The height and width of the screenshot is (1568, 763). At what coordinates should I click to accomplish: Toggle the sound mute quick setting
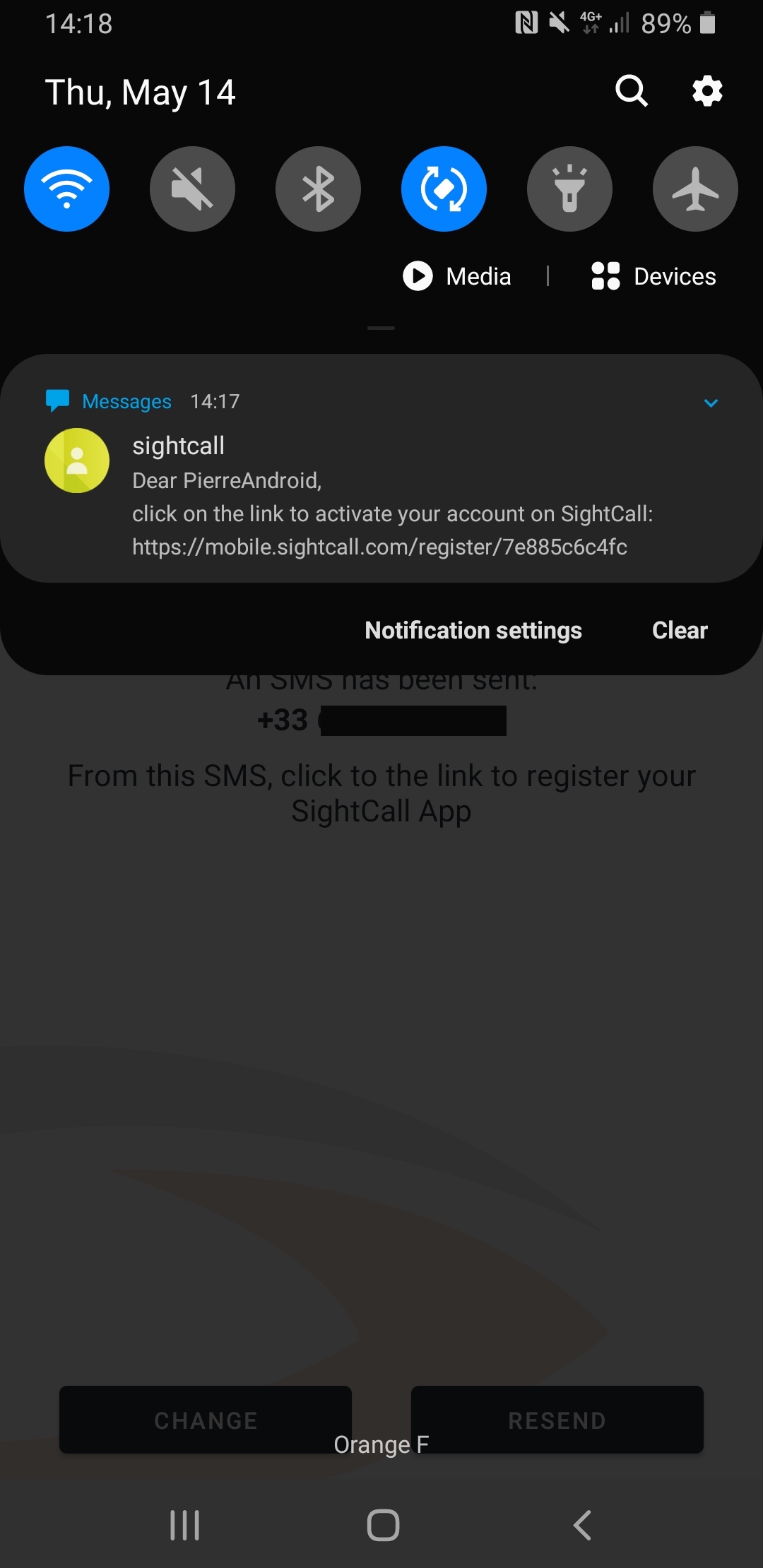tap(192, 189)
